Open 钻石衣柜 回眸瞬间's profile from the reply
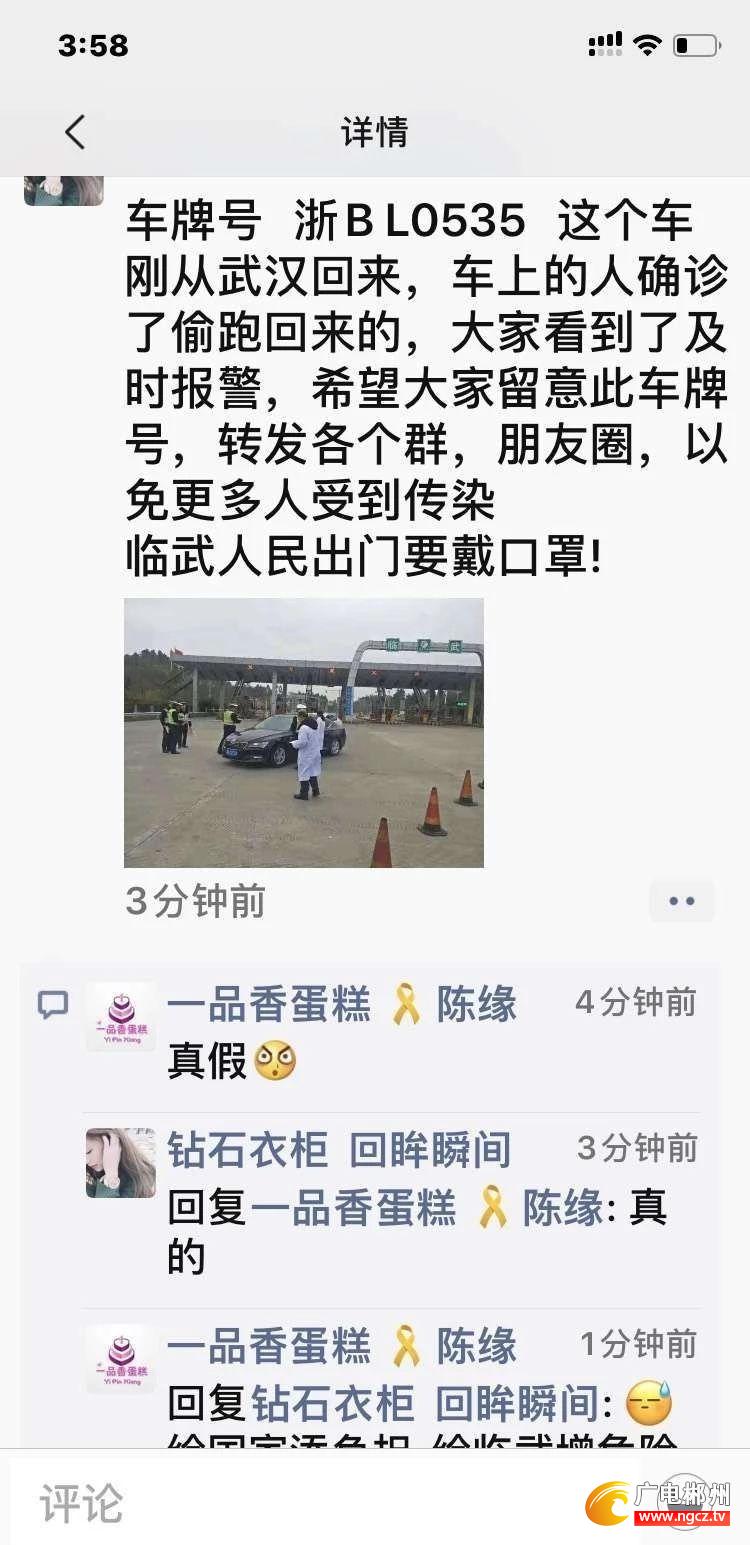Viewport: 750px width, 1545px height. click(338, 1150)
